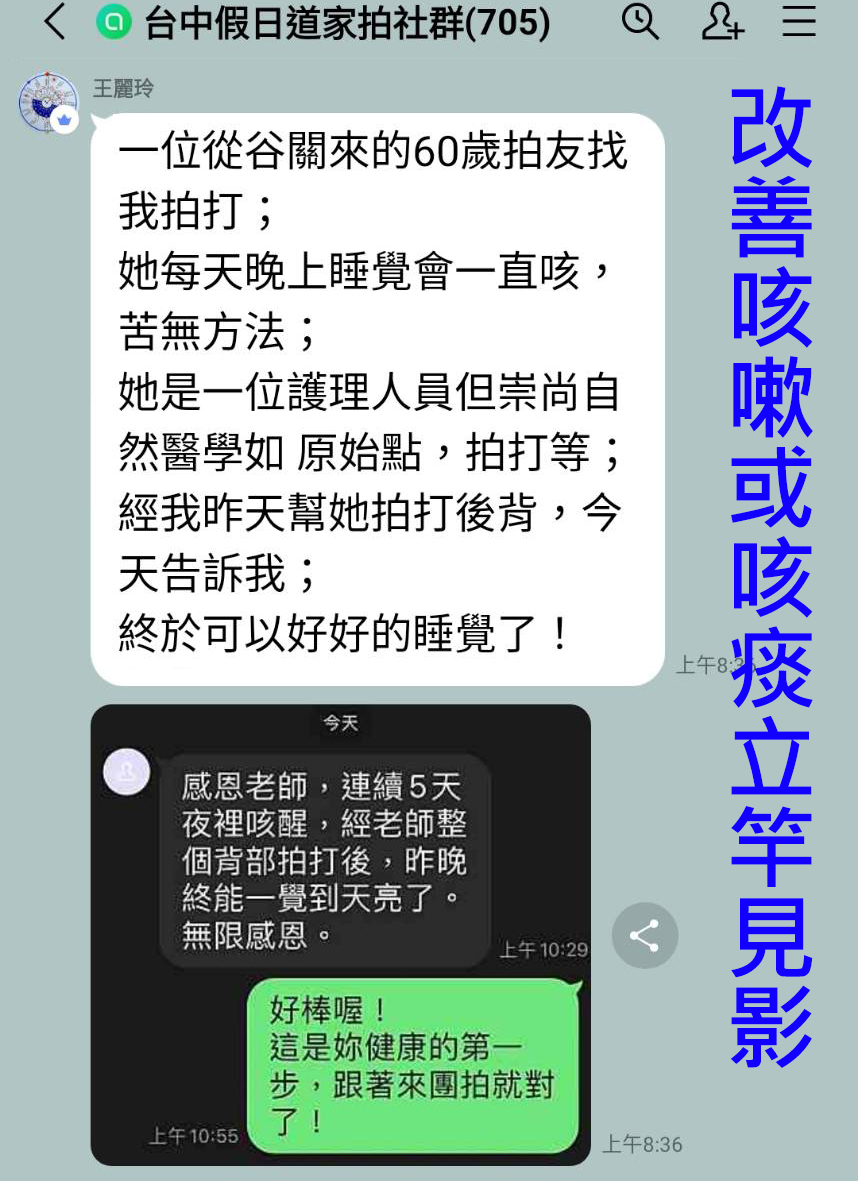This screenshot has height=1181, width=858.
Task: Share the image message
Action: click(645, 936)
